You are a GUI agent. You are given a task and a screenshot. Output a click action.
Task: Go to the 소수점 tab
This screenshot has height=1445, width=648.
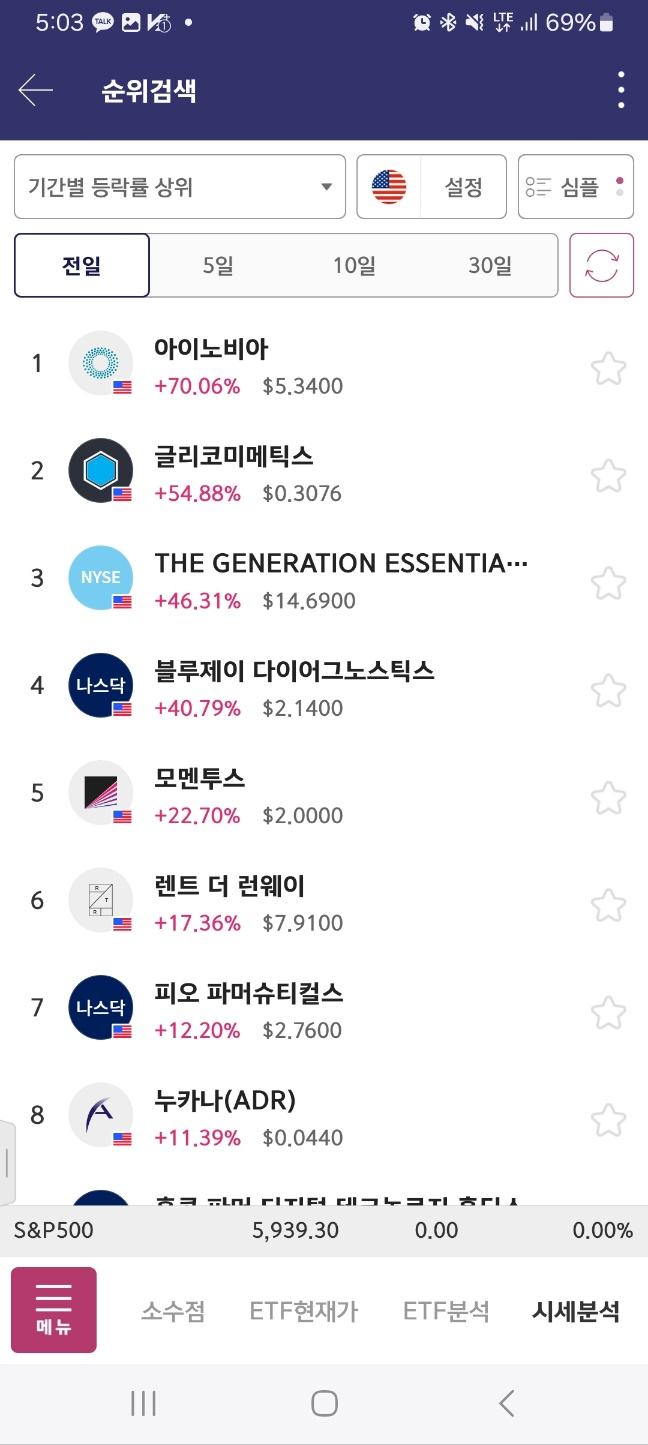click(173, 1311)
